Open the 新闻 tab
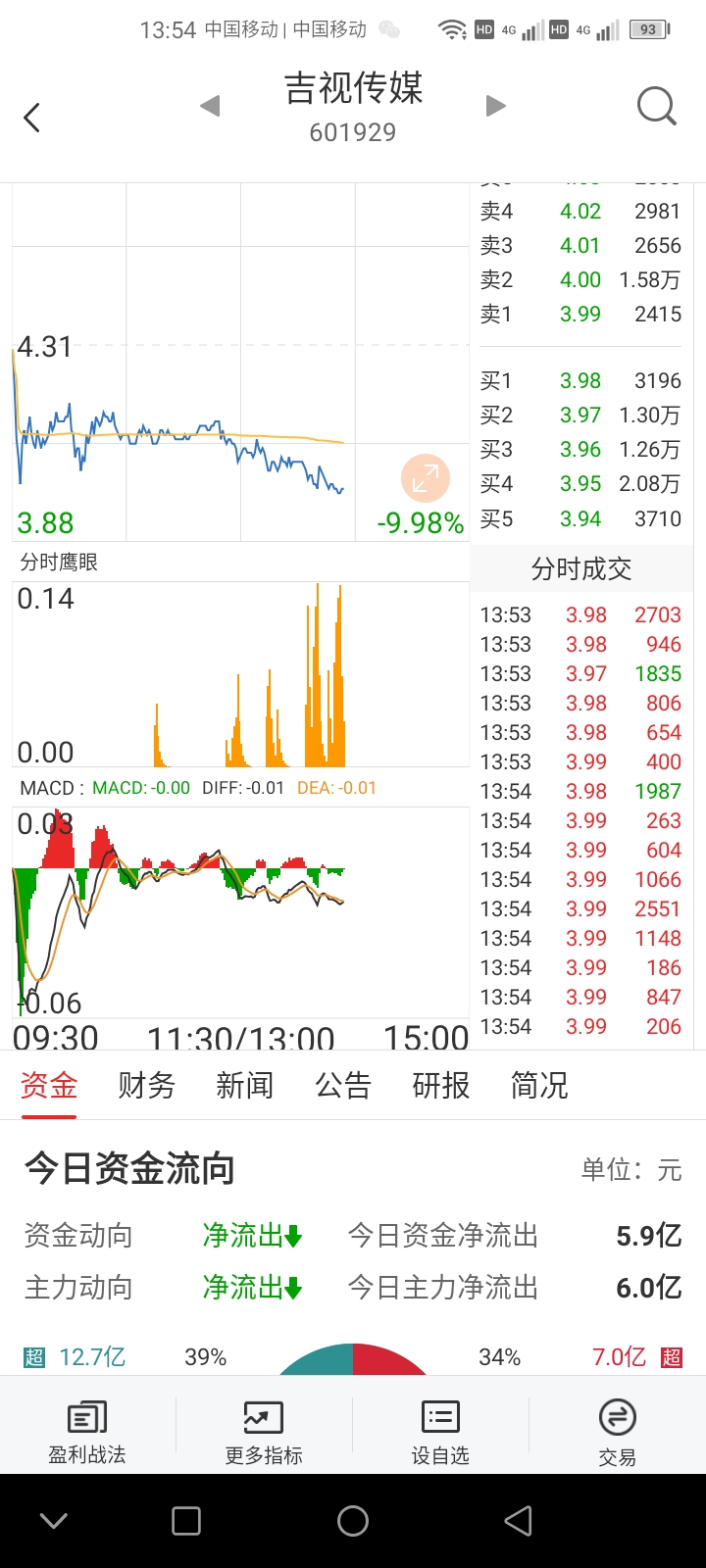The height and width of the screenshot is (1568, 706). pyautogui.click(x=245, y=1085)
